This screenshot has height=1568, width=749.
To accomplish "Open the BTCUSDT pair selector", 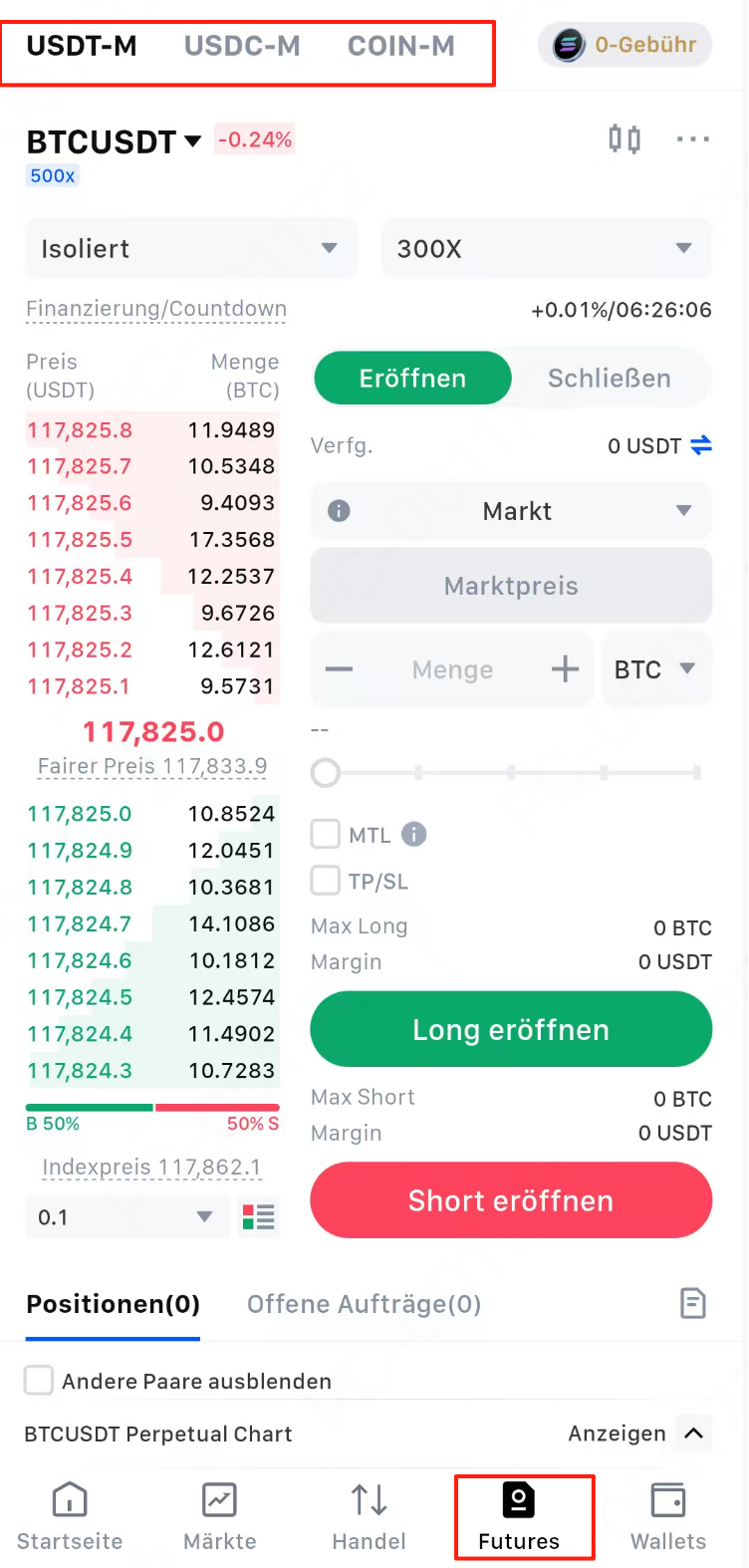I will click(x=114, y=142).
